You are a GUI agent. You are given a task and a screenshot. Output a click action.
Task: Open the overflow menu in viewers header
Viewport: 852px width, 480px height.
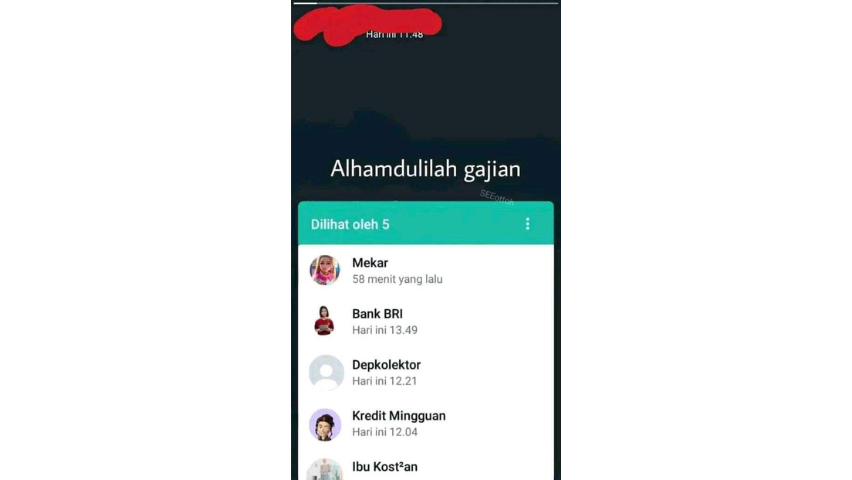(528, 224)
